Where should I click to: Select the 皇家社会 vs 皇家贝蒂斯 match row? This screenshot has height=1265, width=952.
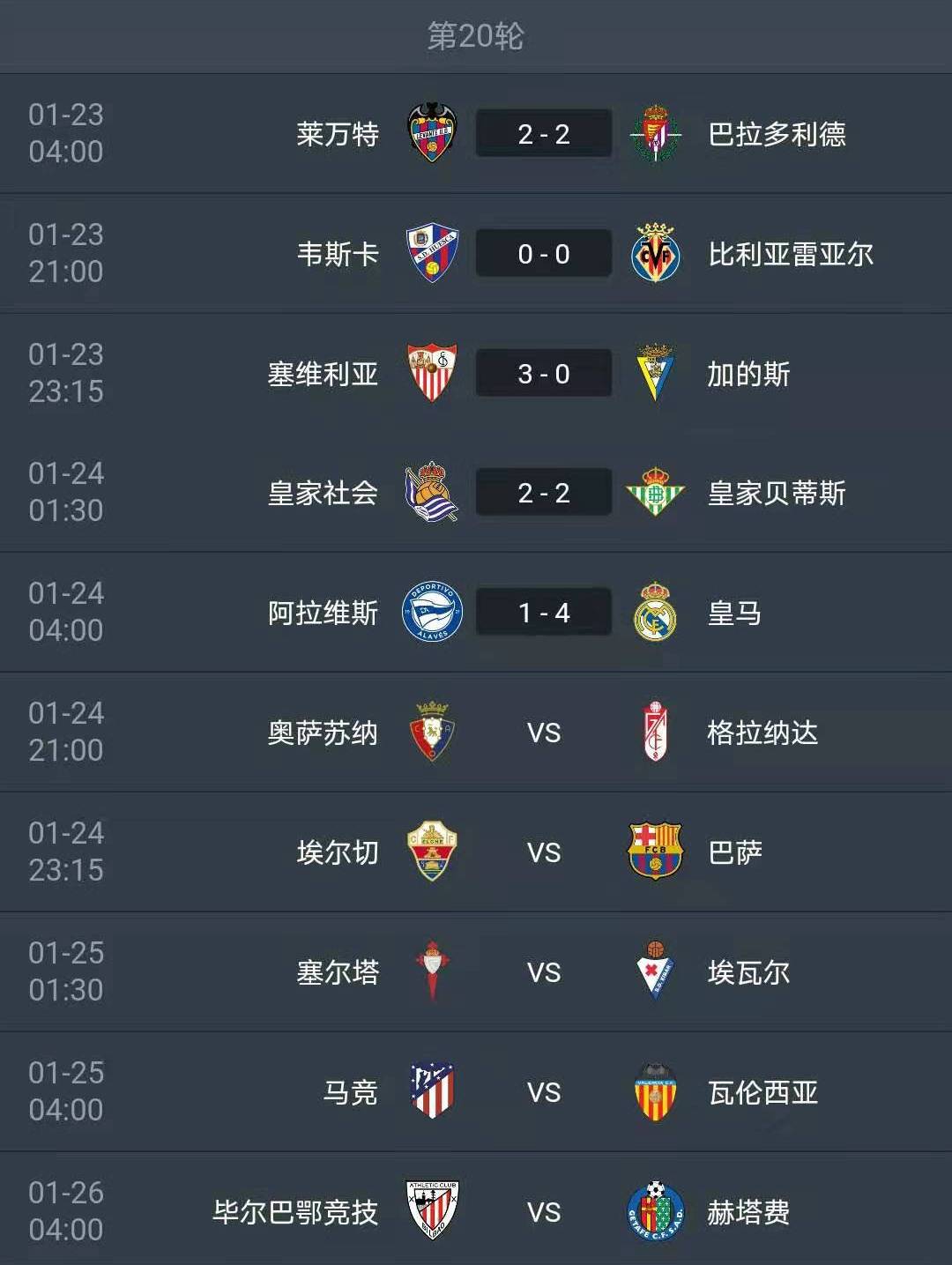pos(543,493)
